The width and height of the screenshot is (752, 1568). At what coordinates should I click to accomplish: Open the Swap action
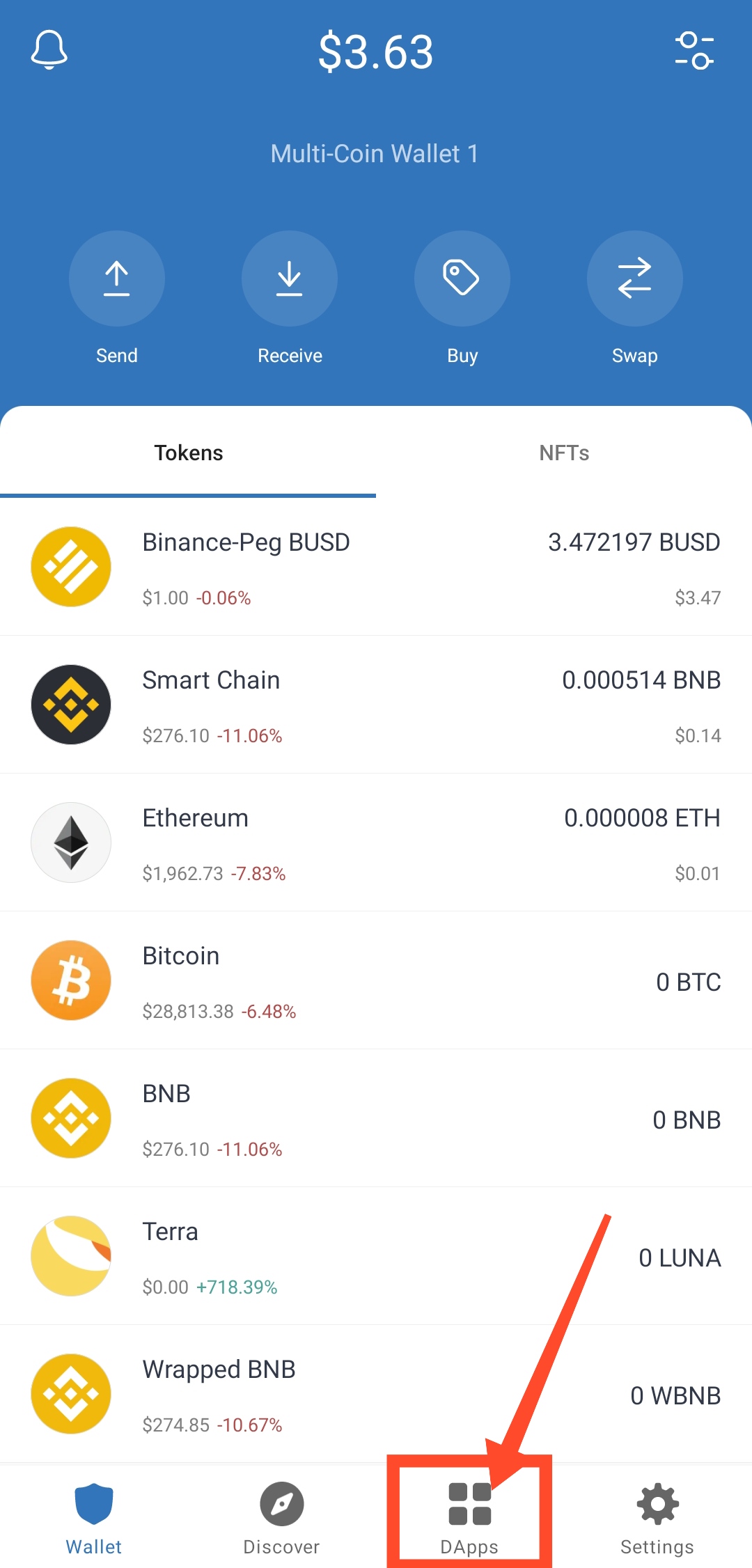(x=634, y=279)
